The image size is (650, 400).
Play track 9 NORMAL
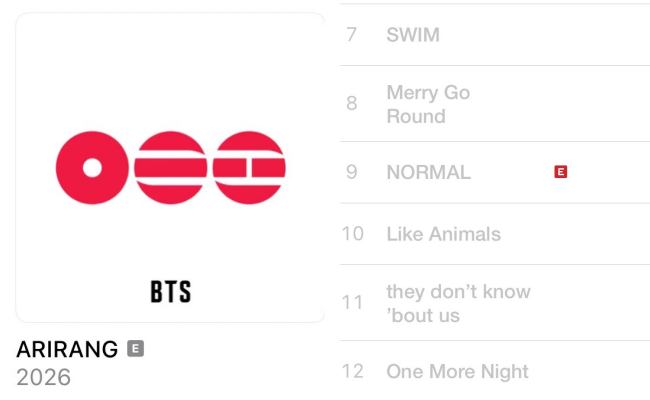(428, 172)
